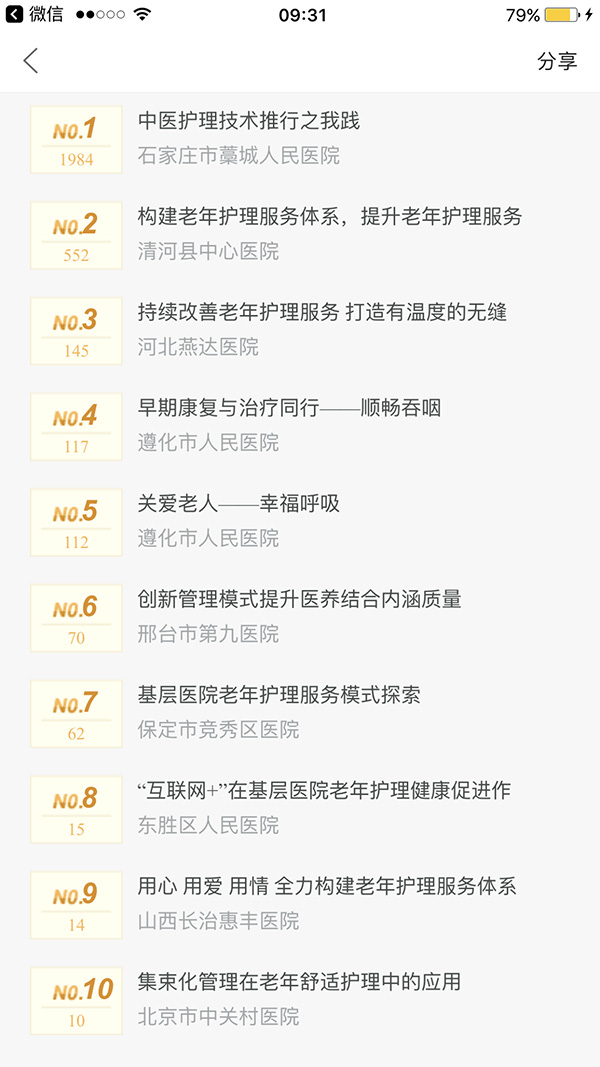Select 基层医院老年护理服务模式探索
The height and width of the screenshot is (1067, 600).
click(x=300, y=714)
